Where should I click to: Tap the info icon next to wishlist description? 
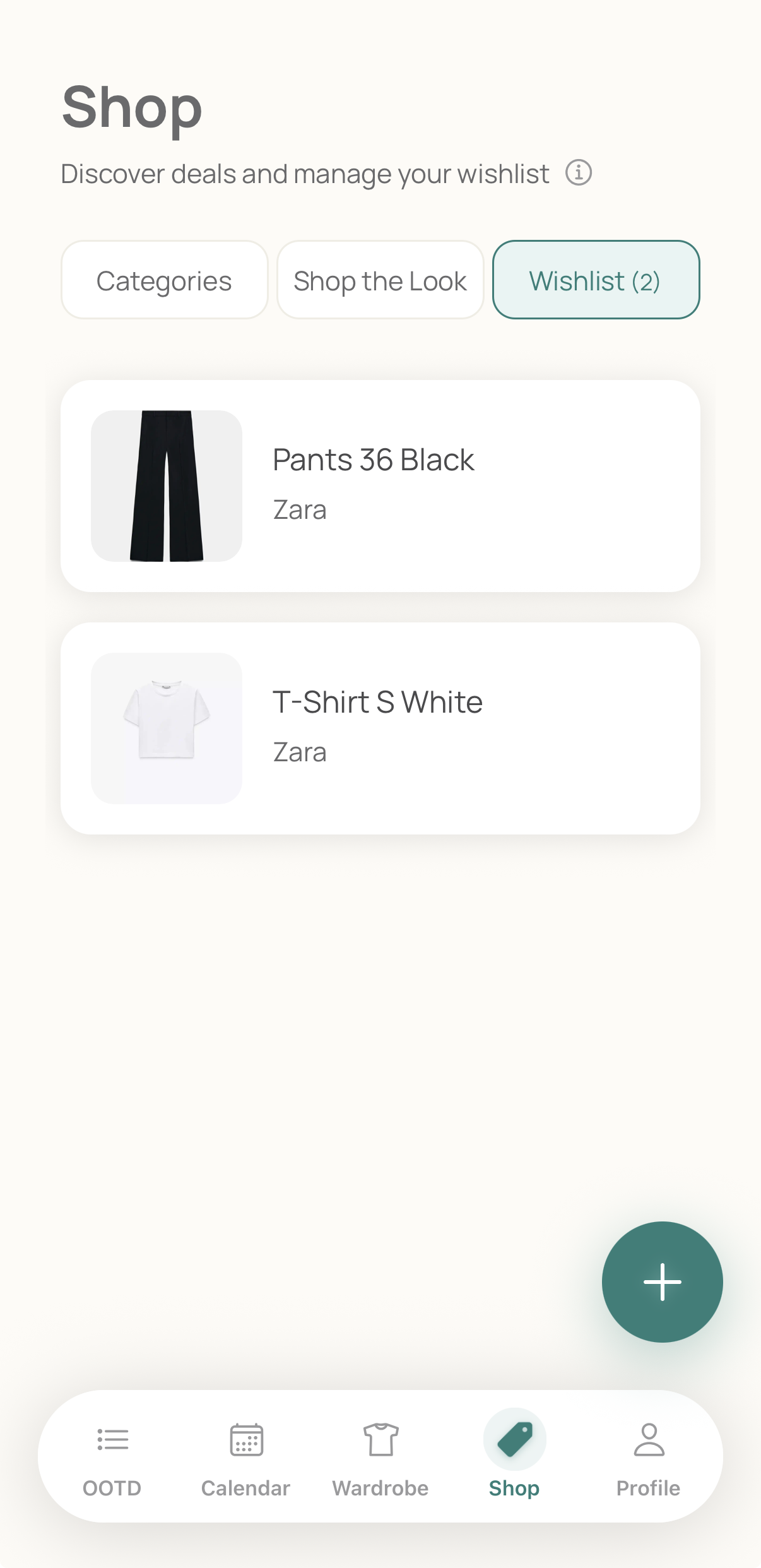coord(579,172)
